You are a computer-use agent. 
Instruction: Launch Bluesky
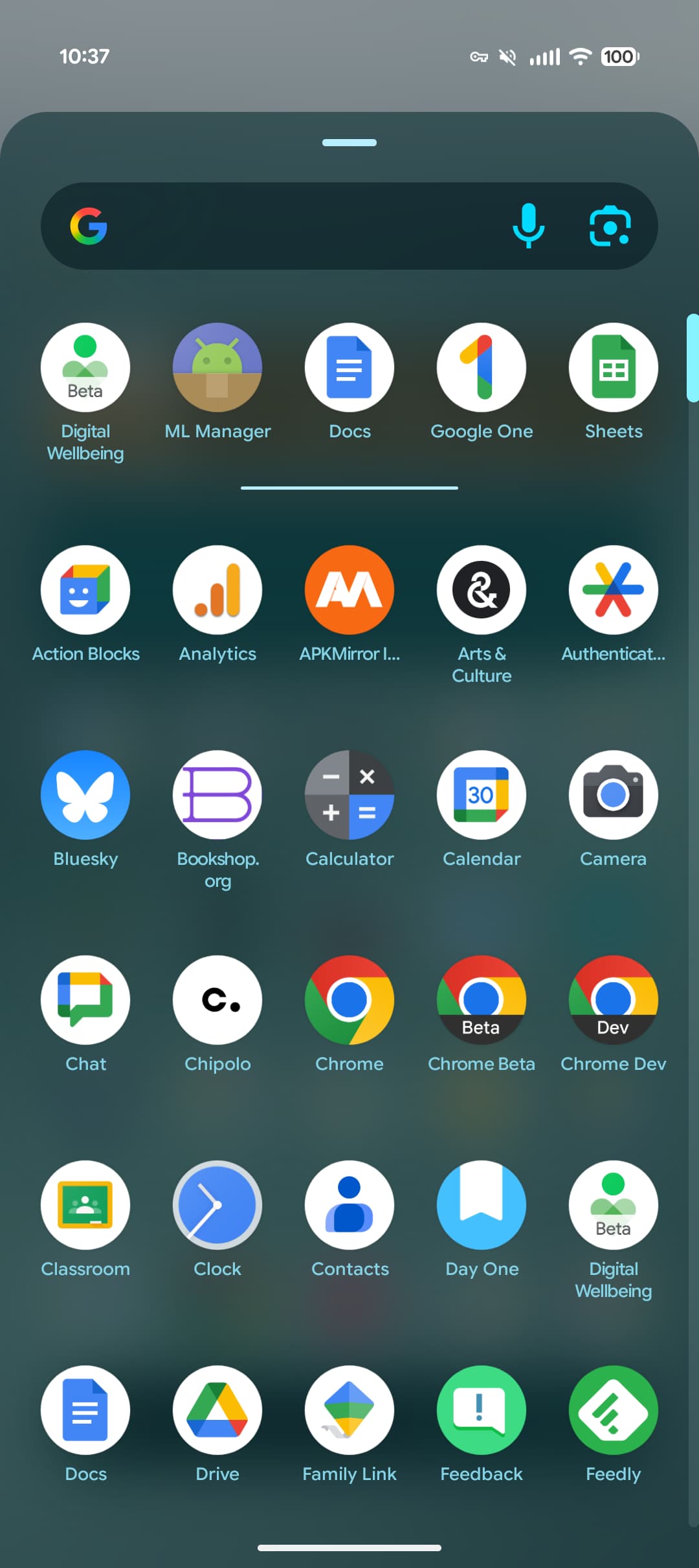[85, 795]
